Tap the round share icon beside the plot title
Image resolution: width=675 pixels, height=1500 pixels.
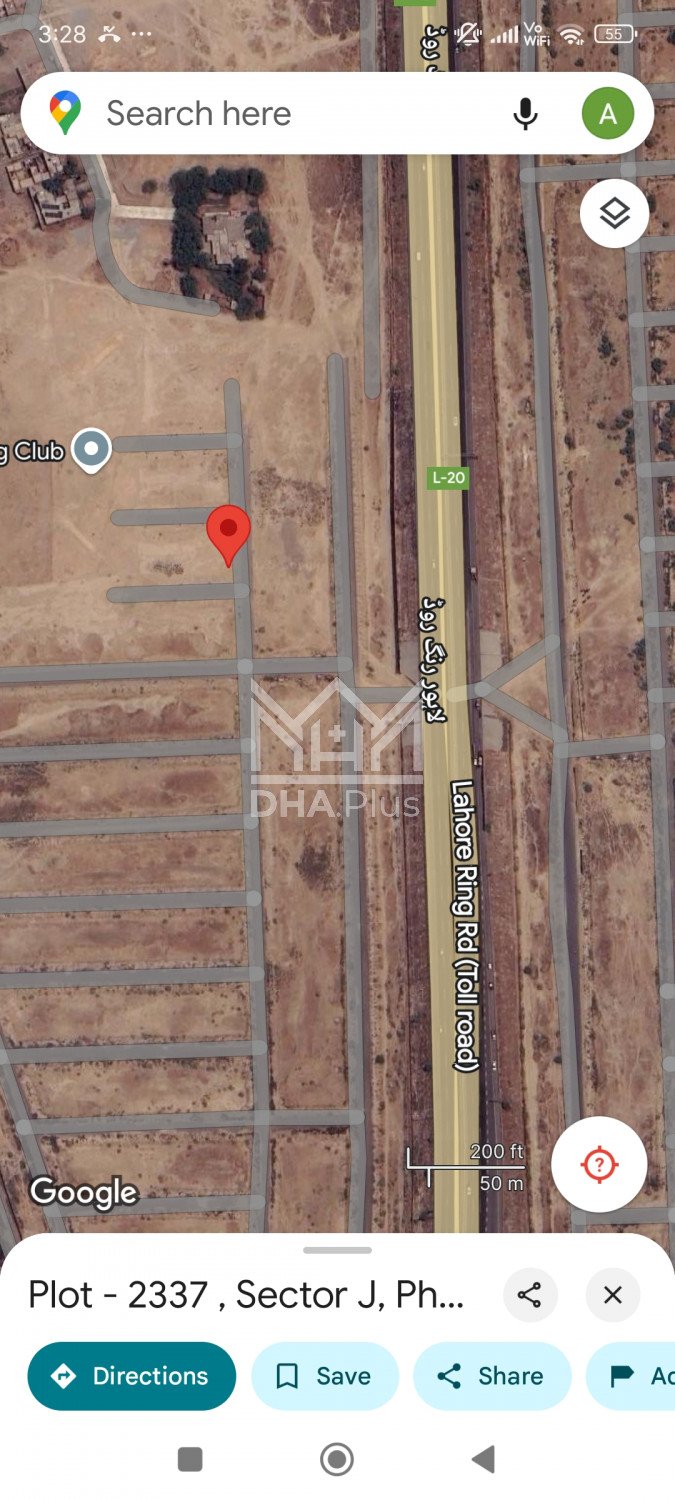coord(529,1296)
